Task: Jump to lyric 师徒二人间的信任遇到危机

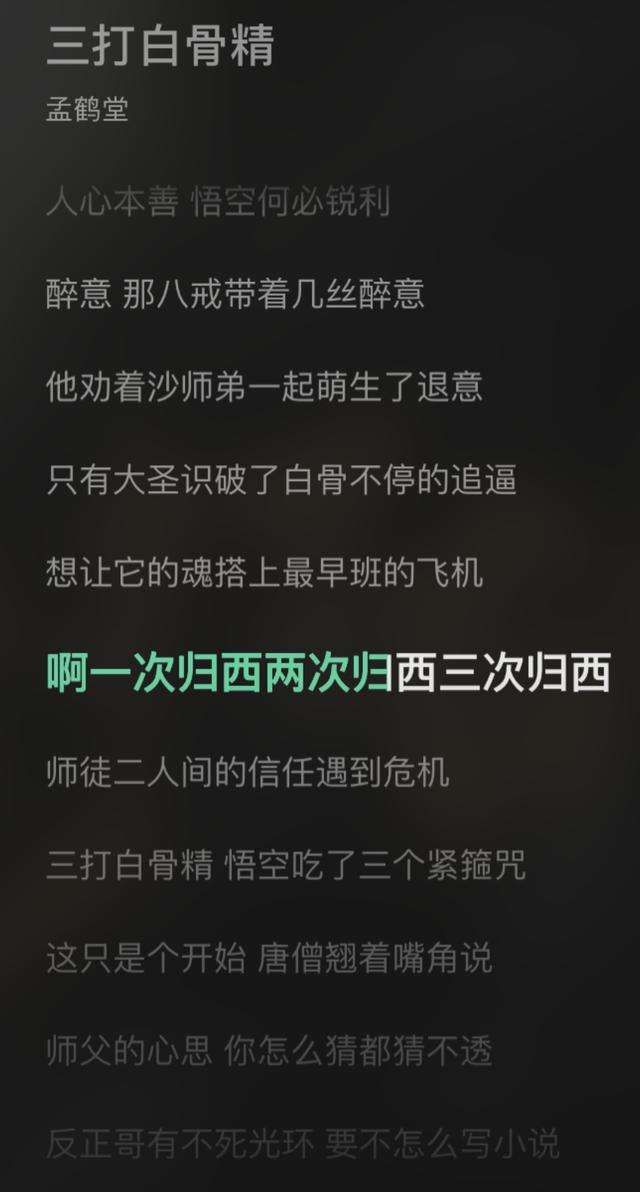Action: click(x=248, y=772)
